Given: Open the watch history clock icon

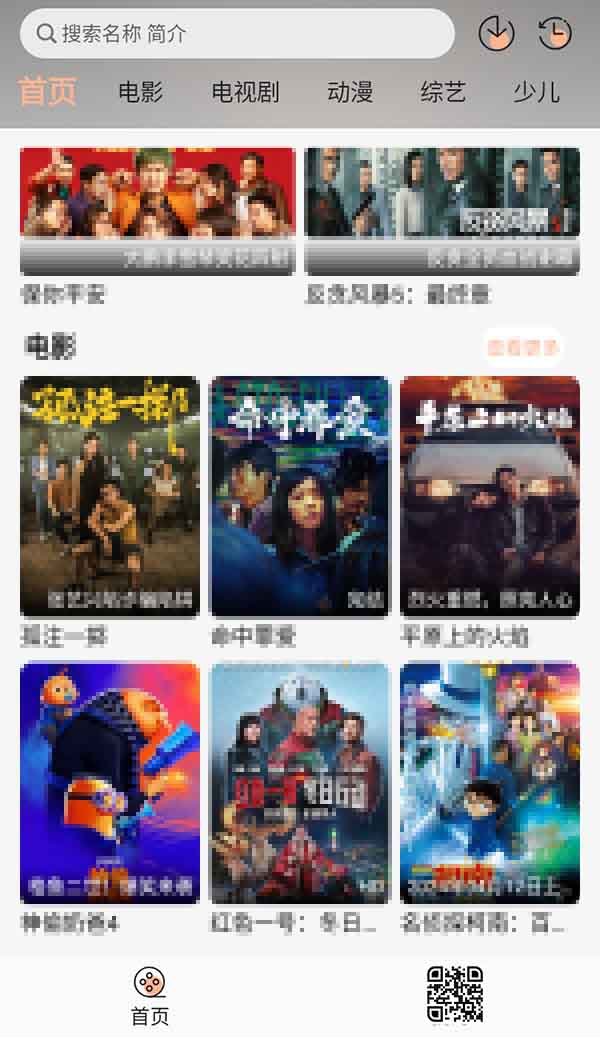Looking at the screenshot, I should (x=555, y=34).
